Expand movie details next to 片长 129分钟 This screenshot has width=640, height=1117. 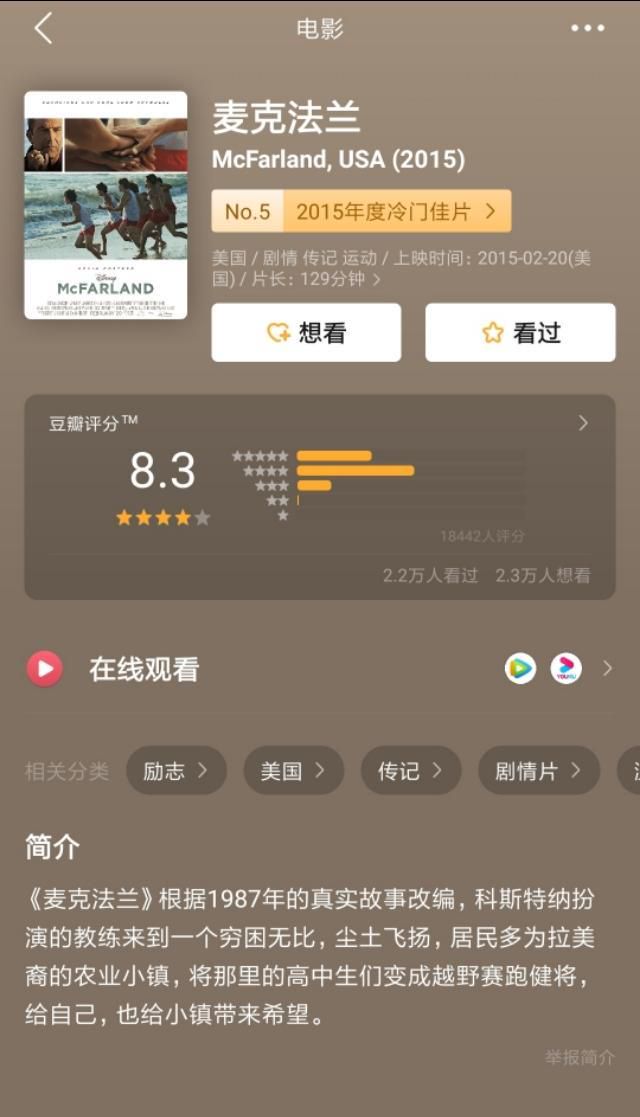click(376, 279)
